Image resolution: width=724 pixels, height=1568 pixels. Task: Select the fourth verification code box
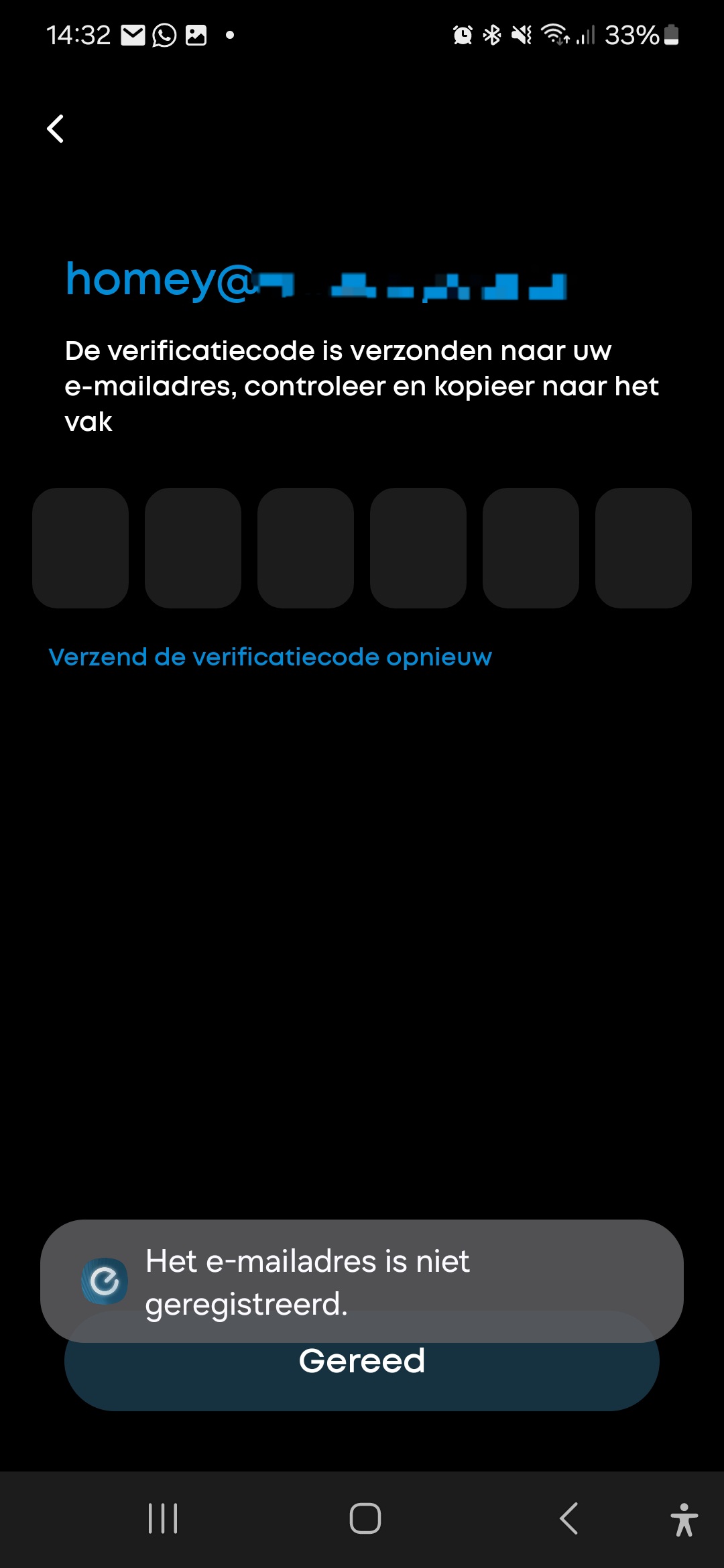tap(418, 548)
